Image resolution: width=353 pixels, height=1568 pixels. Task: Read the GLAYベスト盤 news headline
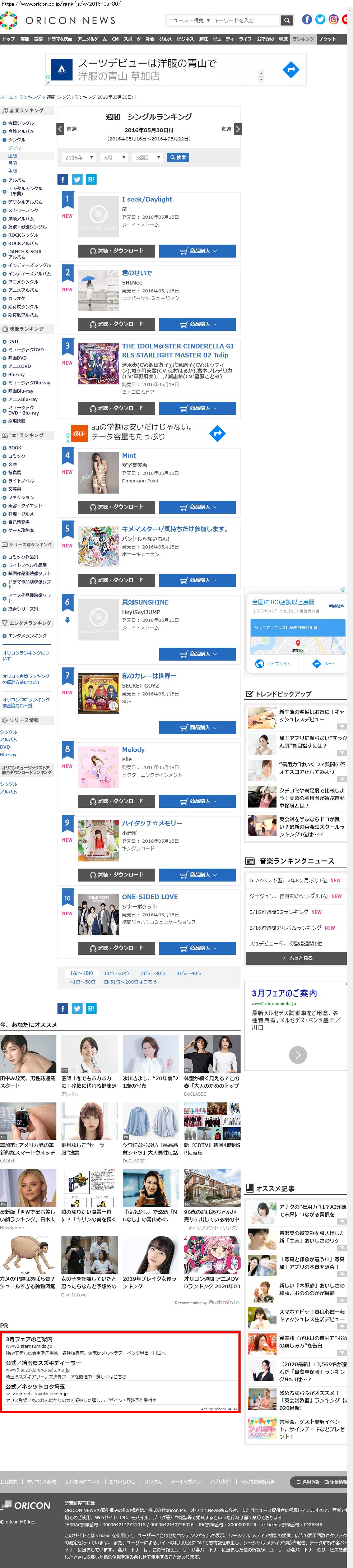288,880
